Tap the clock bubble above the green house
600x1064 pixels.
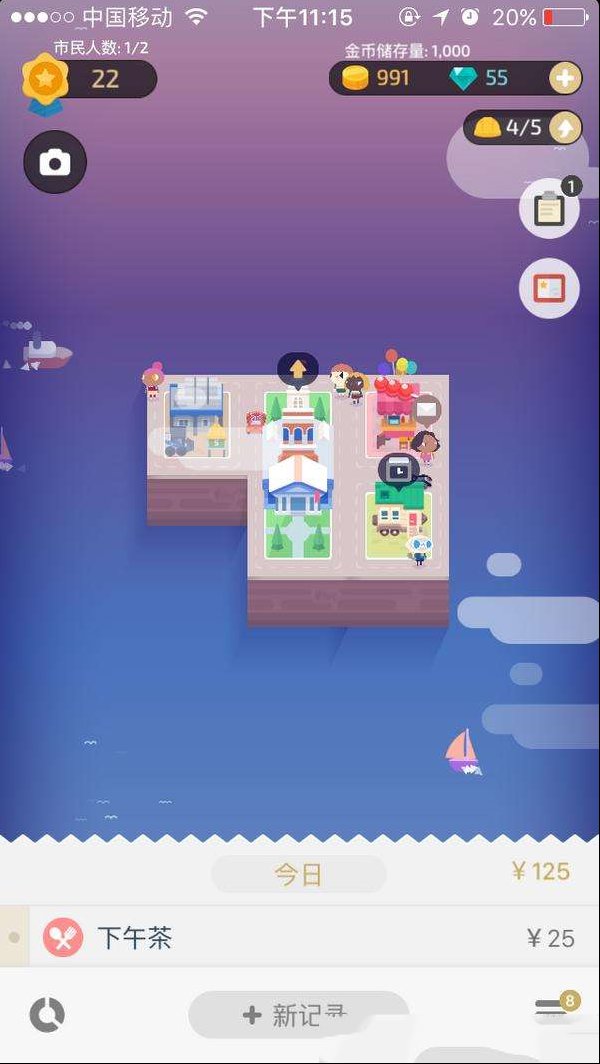[x=400, y=470]
